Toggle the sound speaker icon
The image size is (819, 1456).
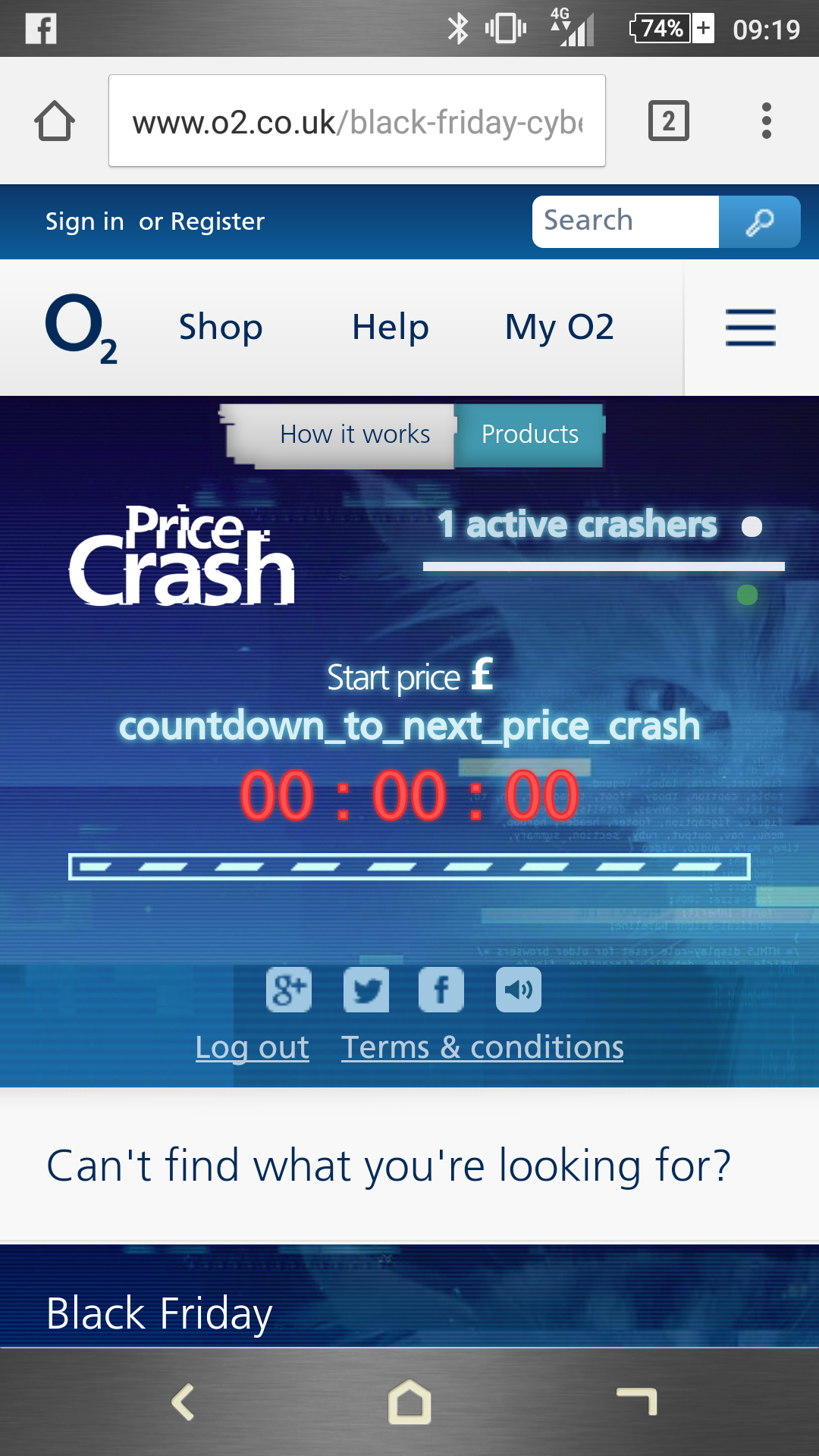(x=519, y=990)
